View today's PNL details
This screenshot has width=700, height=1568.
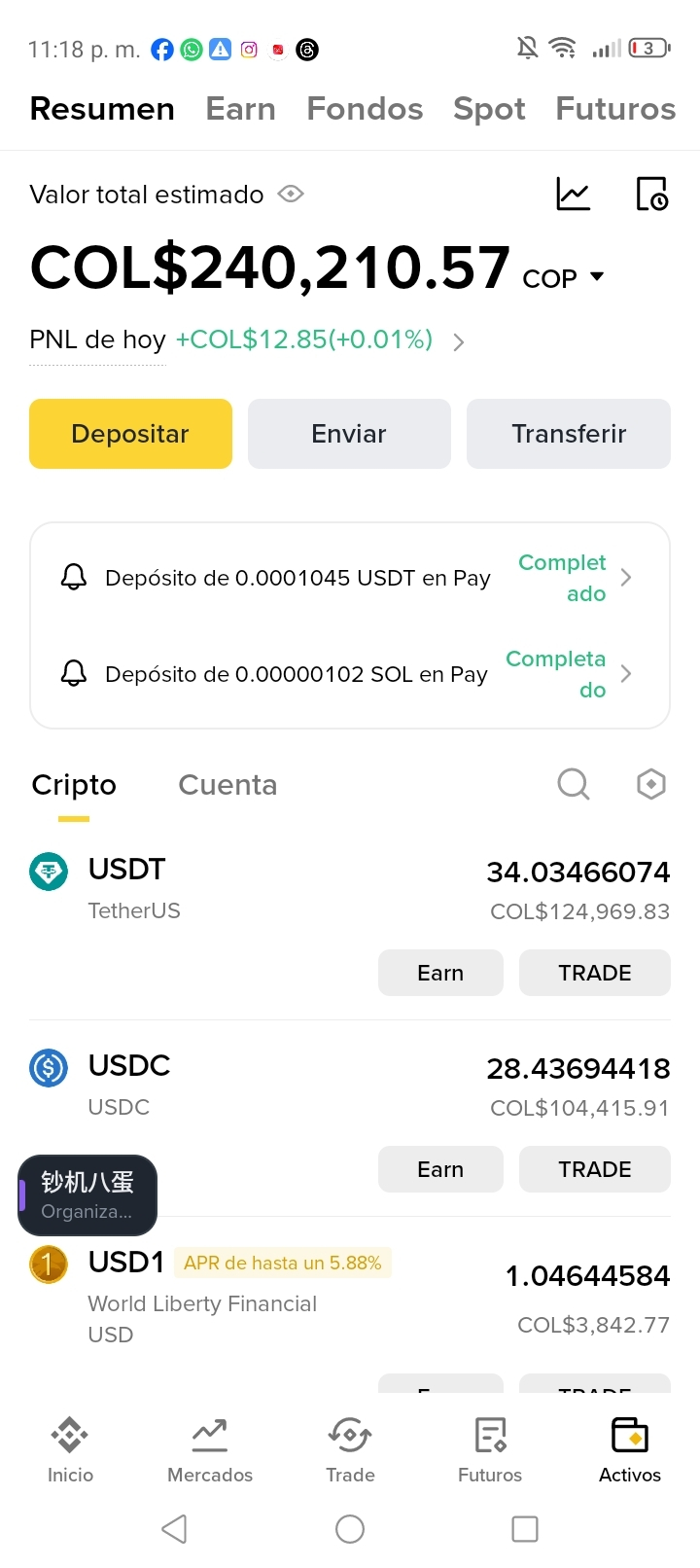click(458, 341)
